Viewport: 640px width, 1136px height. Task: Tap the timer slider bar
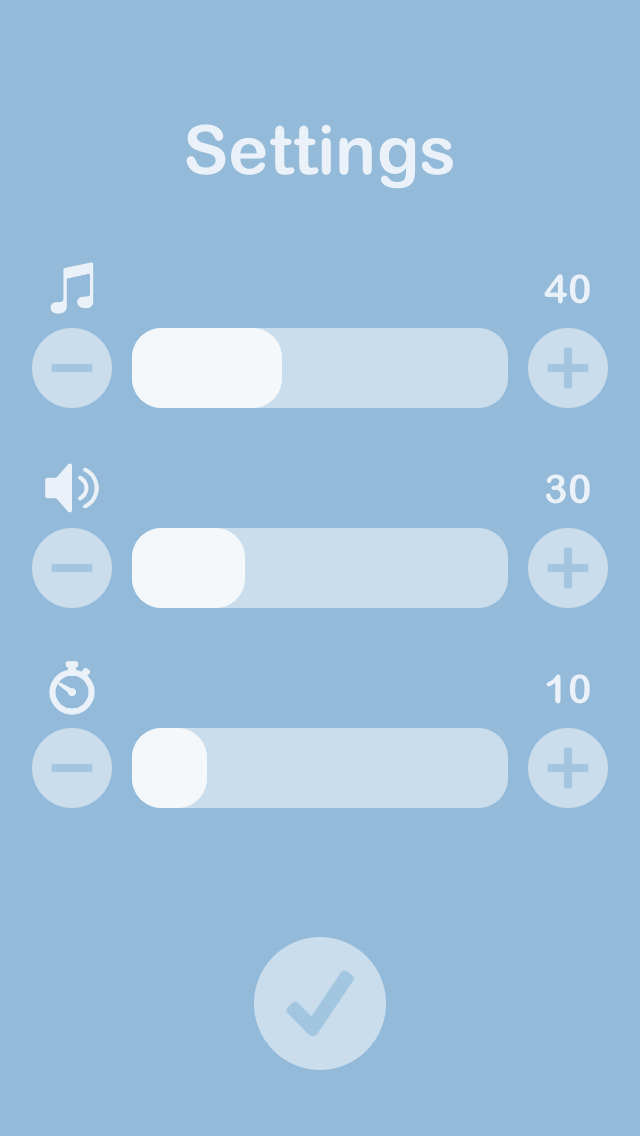click(x=320, y=768)
